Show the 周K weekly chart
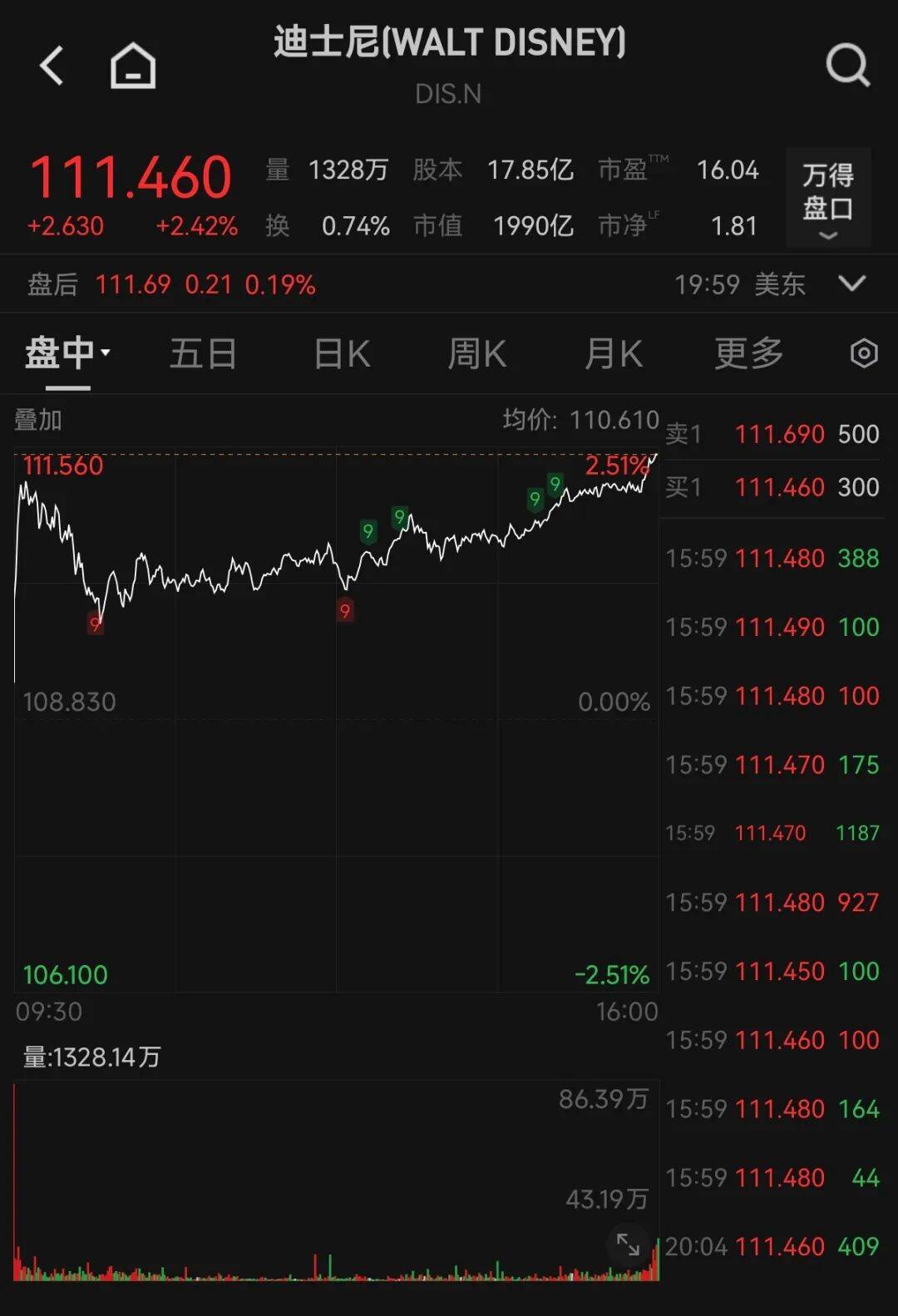Image resolution: width=898 pixels, height=1316 pixels. click(476, 354)
